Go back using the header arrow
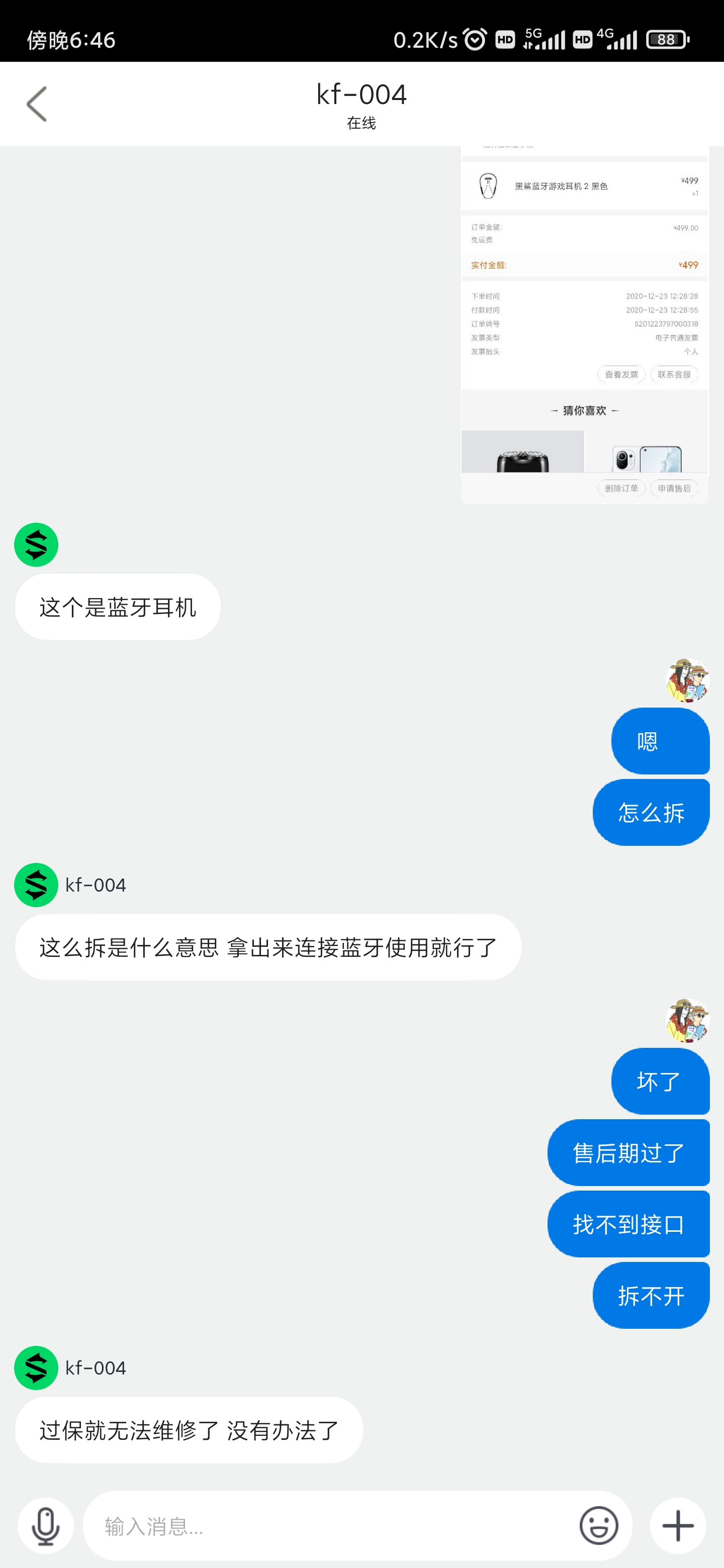This screenshot has width=724, height=1568. click(x=37, y=104)
